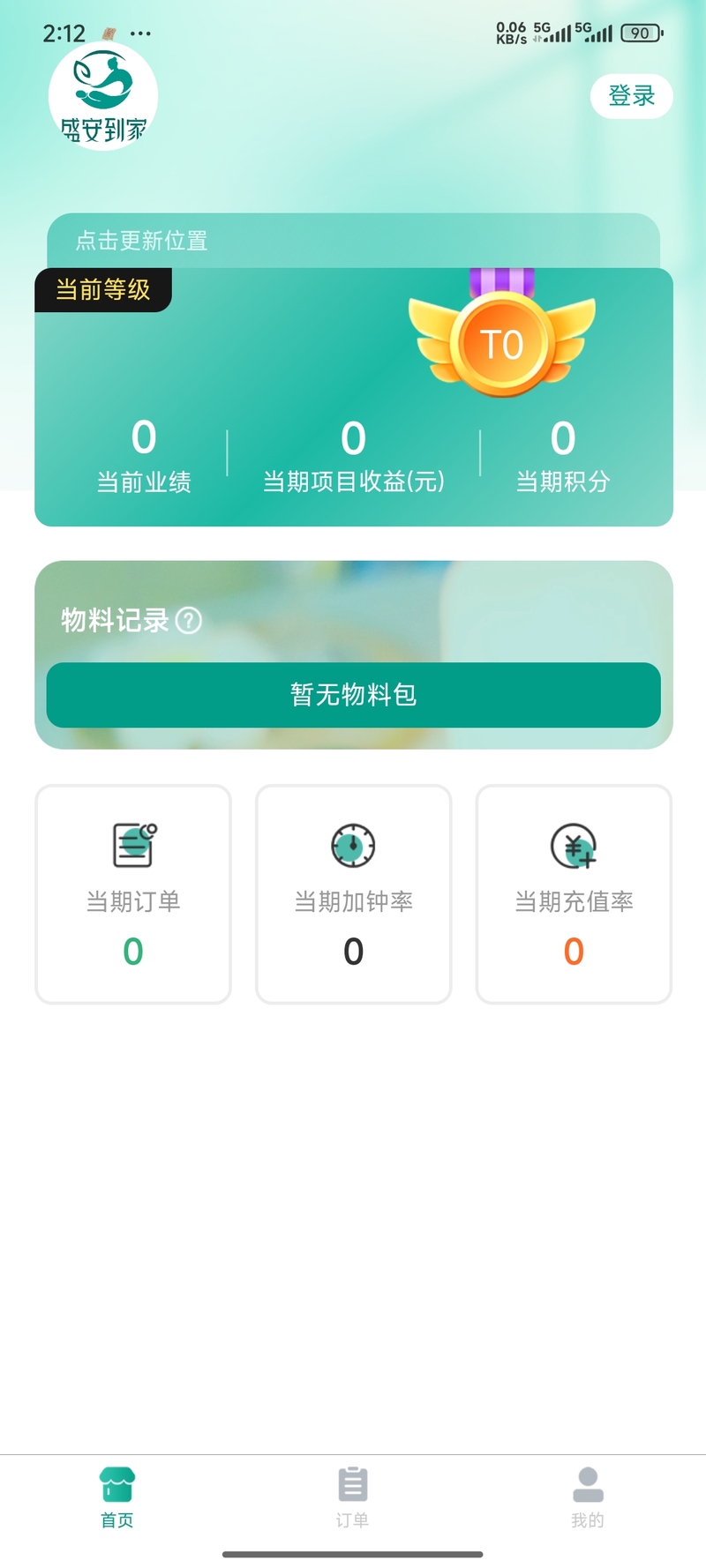Image resolution: width=706 pixels, height=1568 pixels.
Task: Open the 当期订单 card
Action: pyautogui.click(x=133, y=894)
